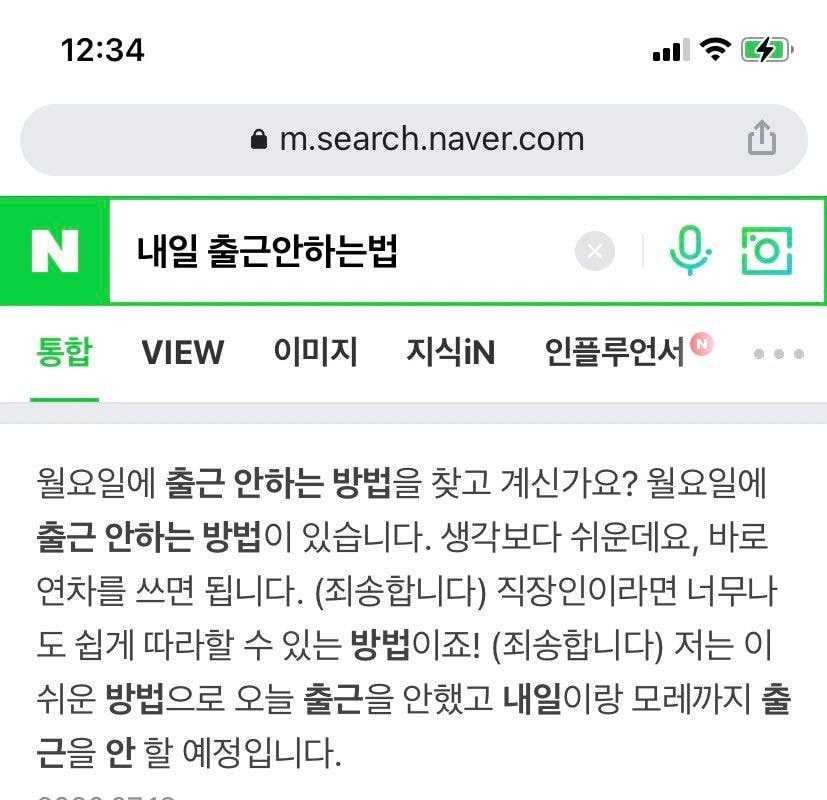Select the 통합 tab

click(64, 352)
